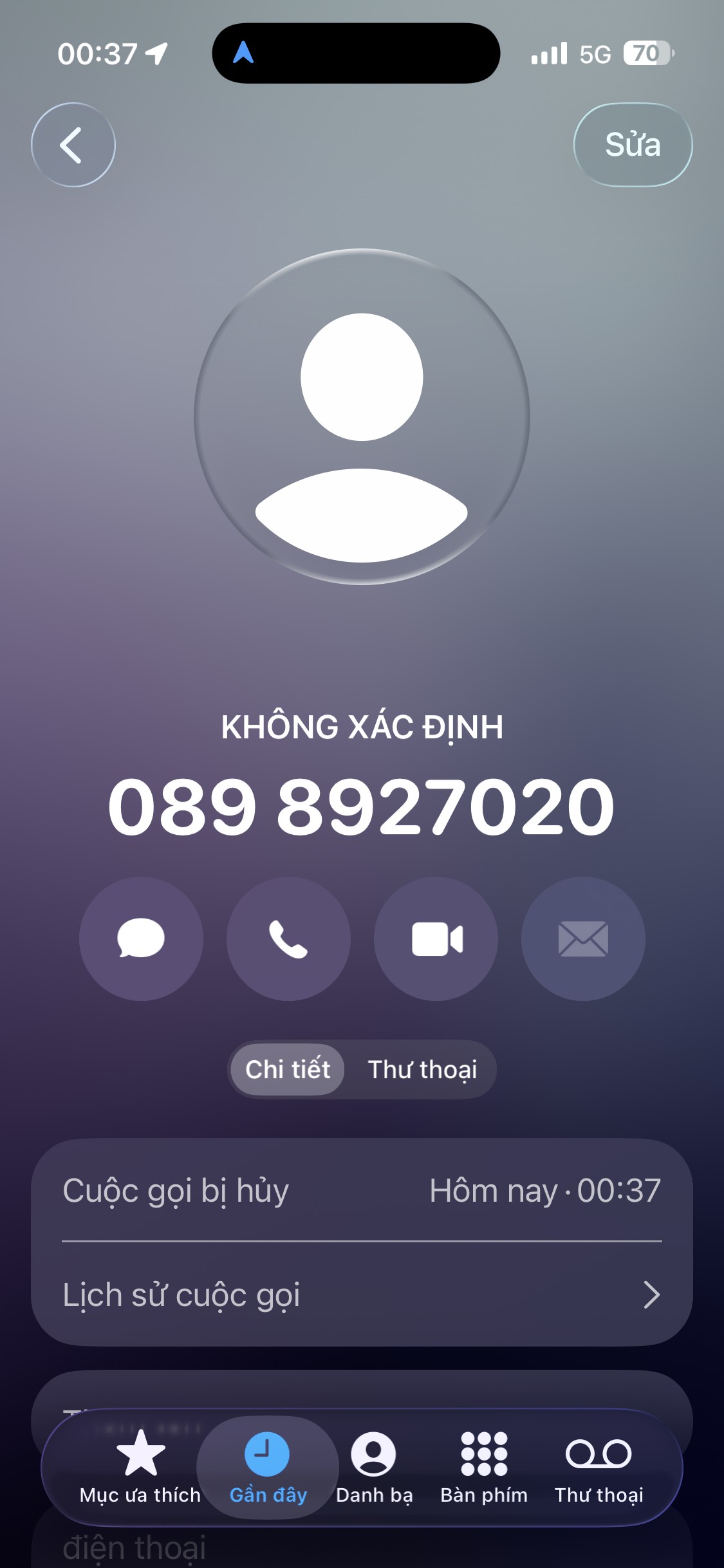
Task: Select the Chi tiết segment
Action: [288, 1069]
